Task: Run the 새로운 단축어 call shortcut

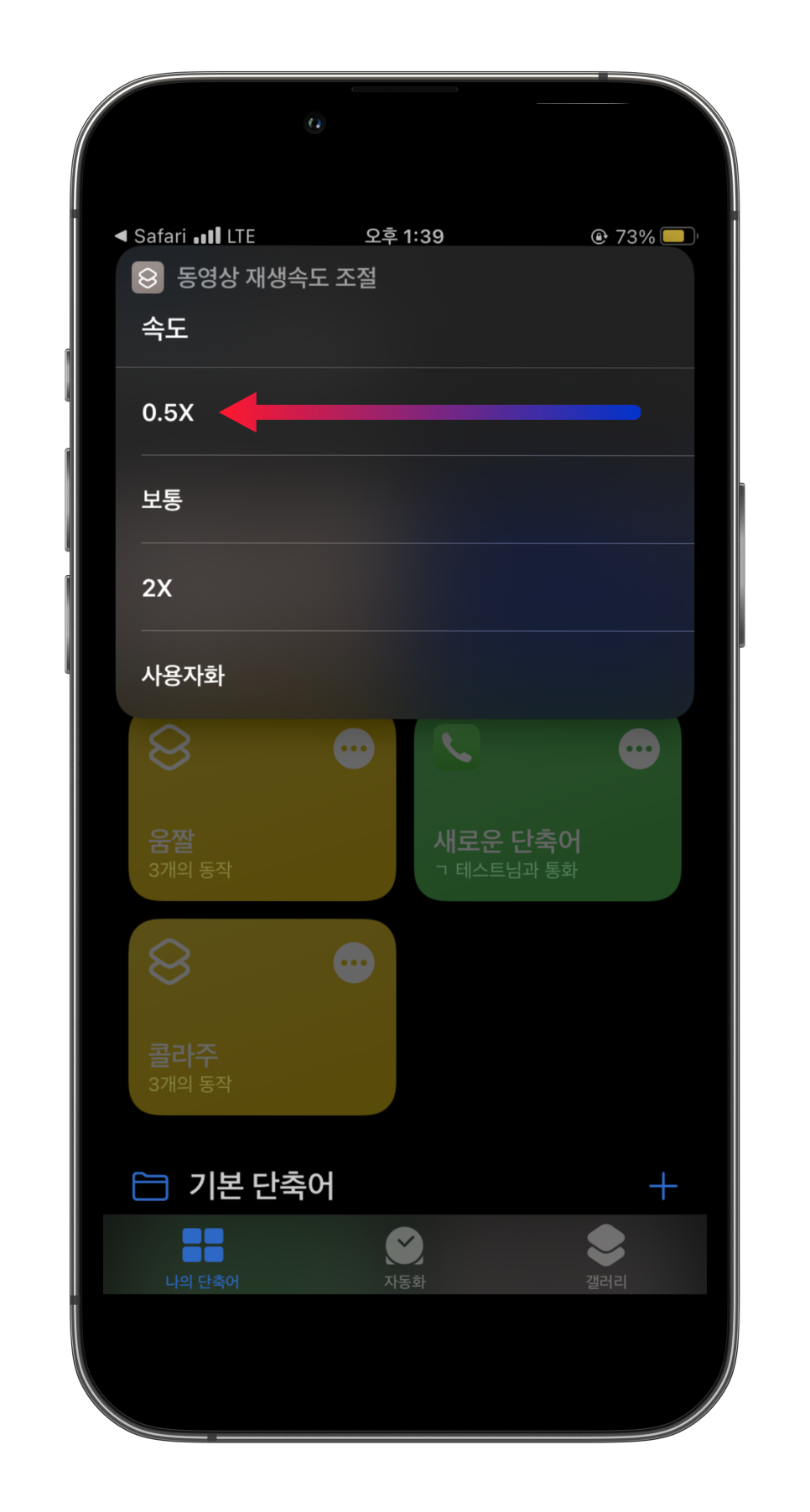Action: coord(547,810)
